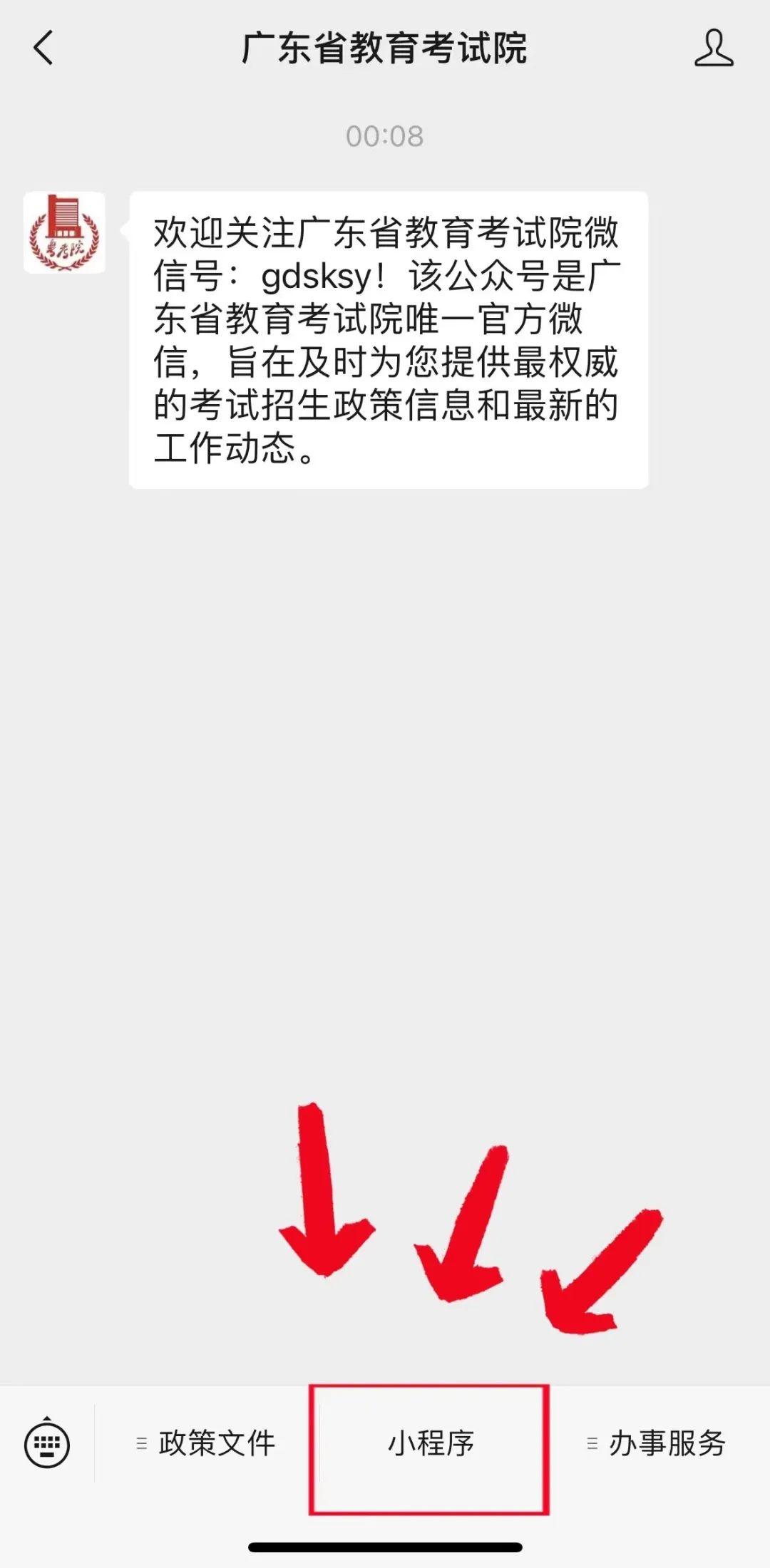Go back from the 广东省教育考试院 chat
Image resolution: width=770 pixels, height=1568 pixels.
pos(44,48)
